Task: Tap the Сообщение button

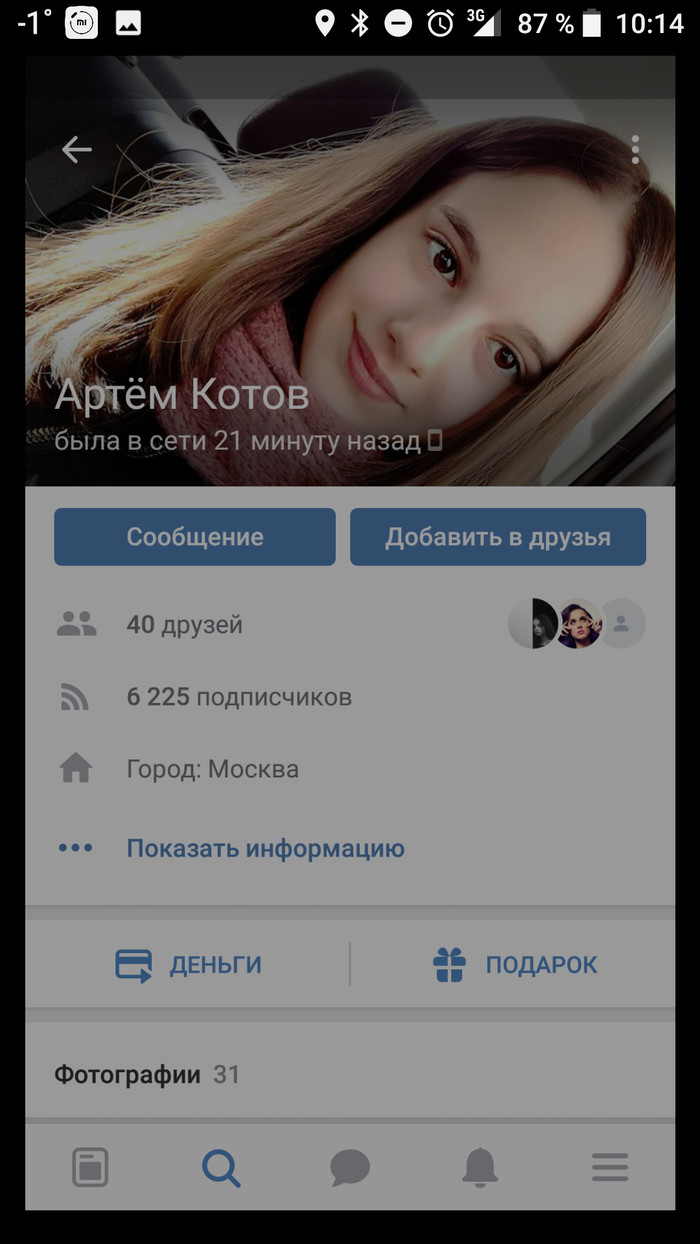Action: [195, 537]
